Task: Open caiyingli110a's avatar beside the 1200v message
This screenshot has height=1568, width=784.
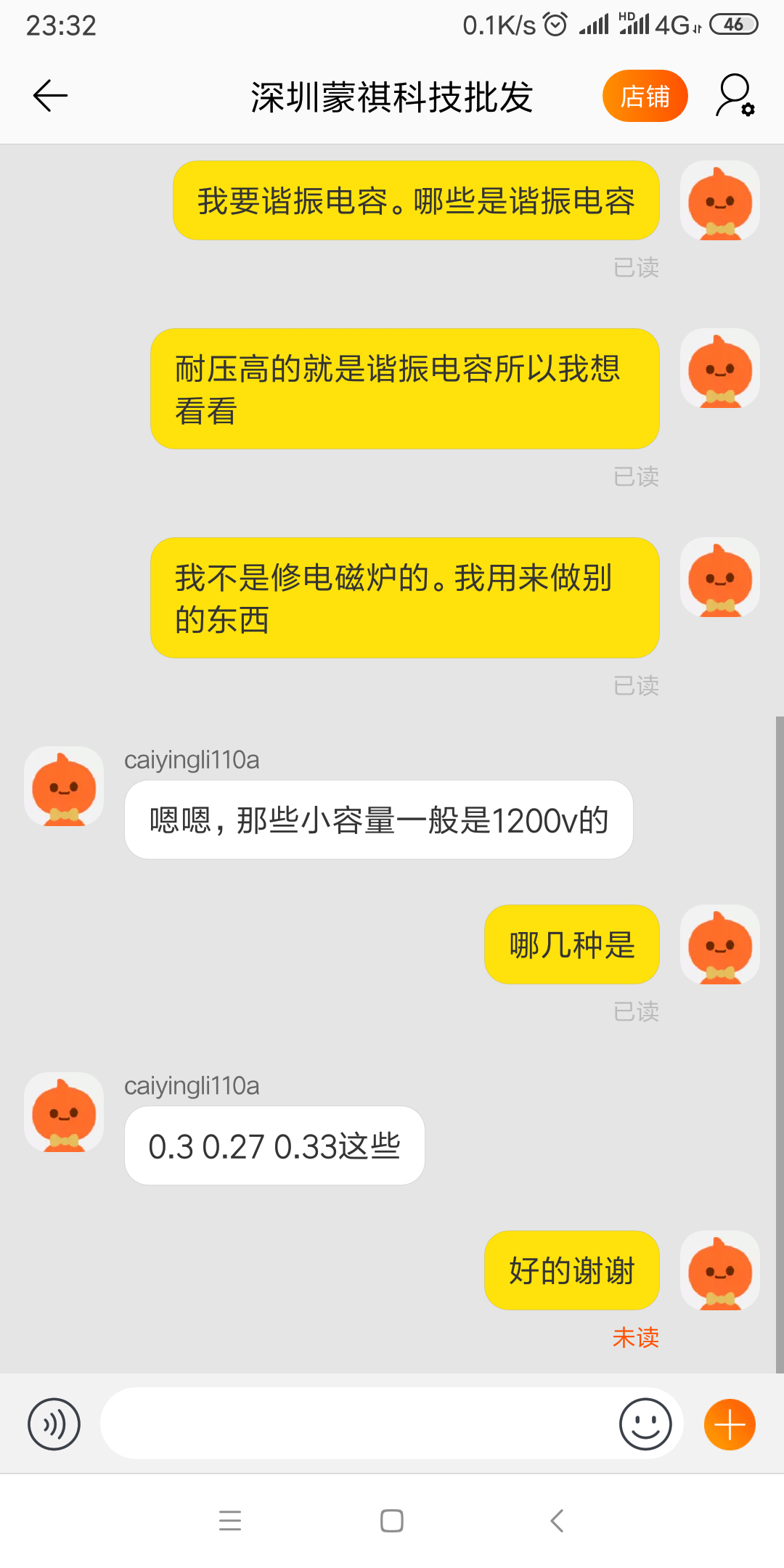Action: click(x=64, y=786)
